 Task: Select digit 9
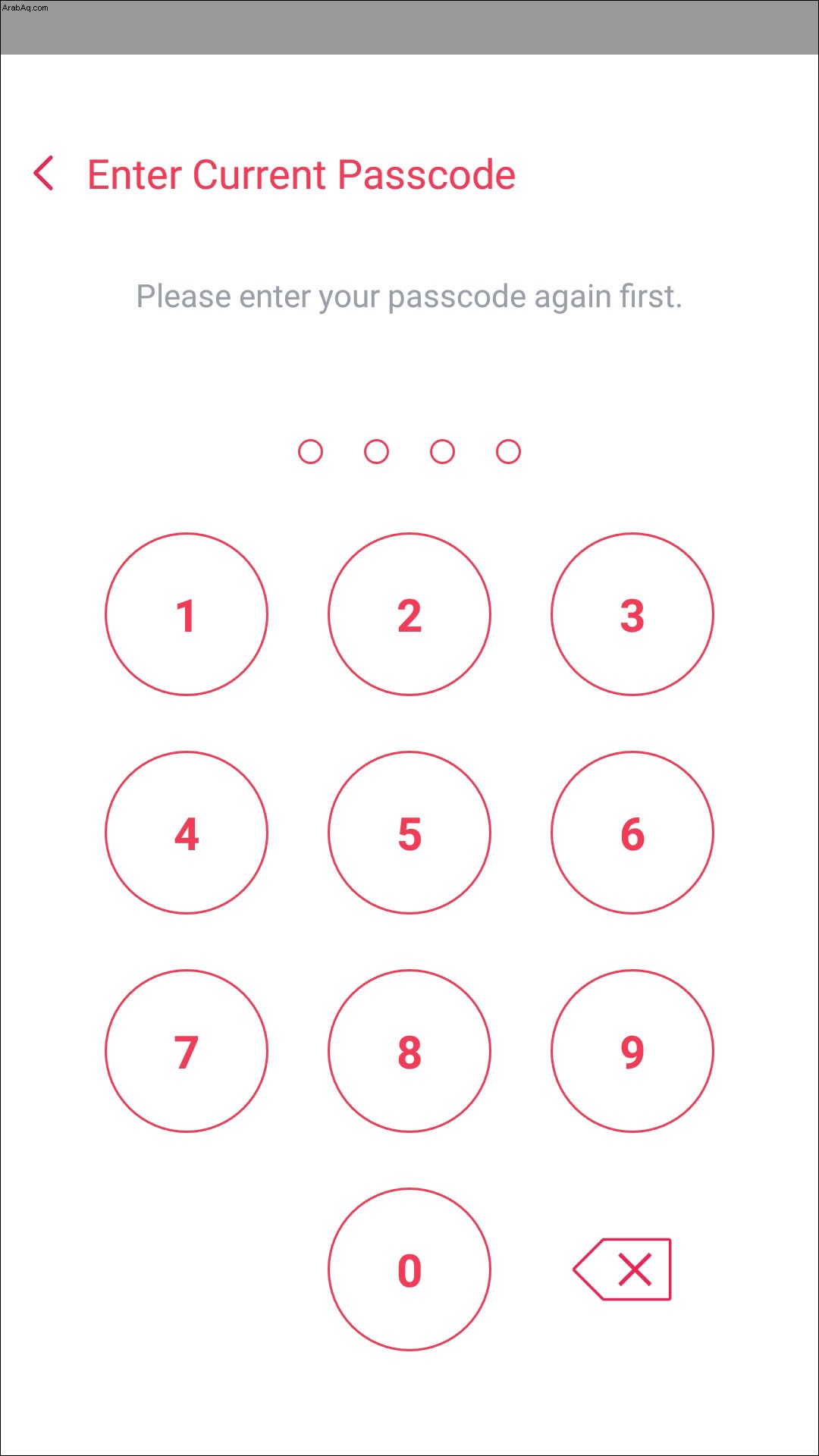tap(632, 1051)
